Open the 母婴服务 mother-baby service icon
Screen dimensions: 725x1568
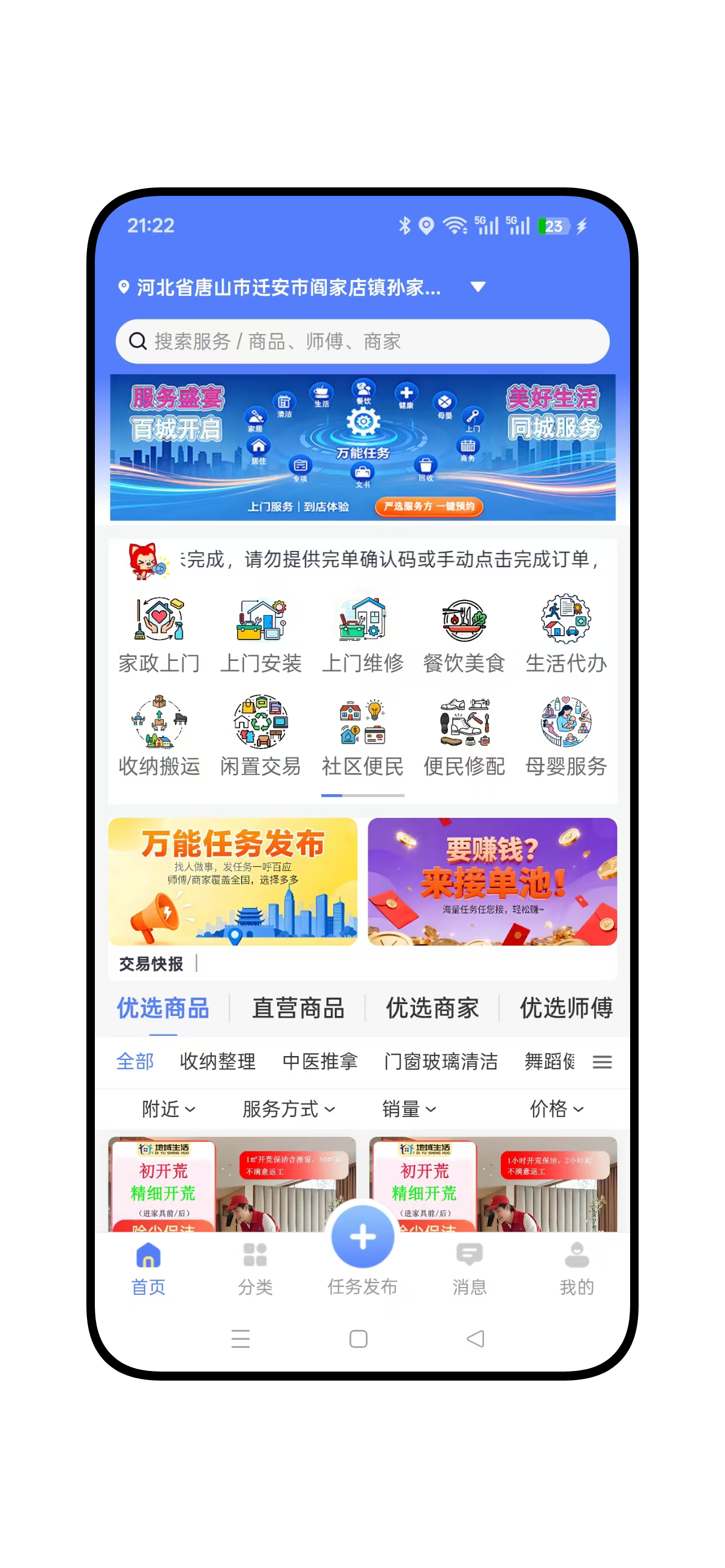coord(567,737)
